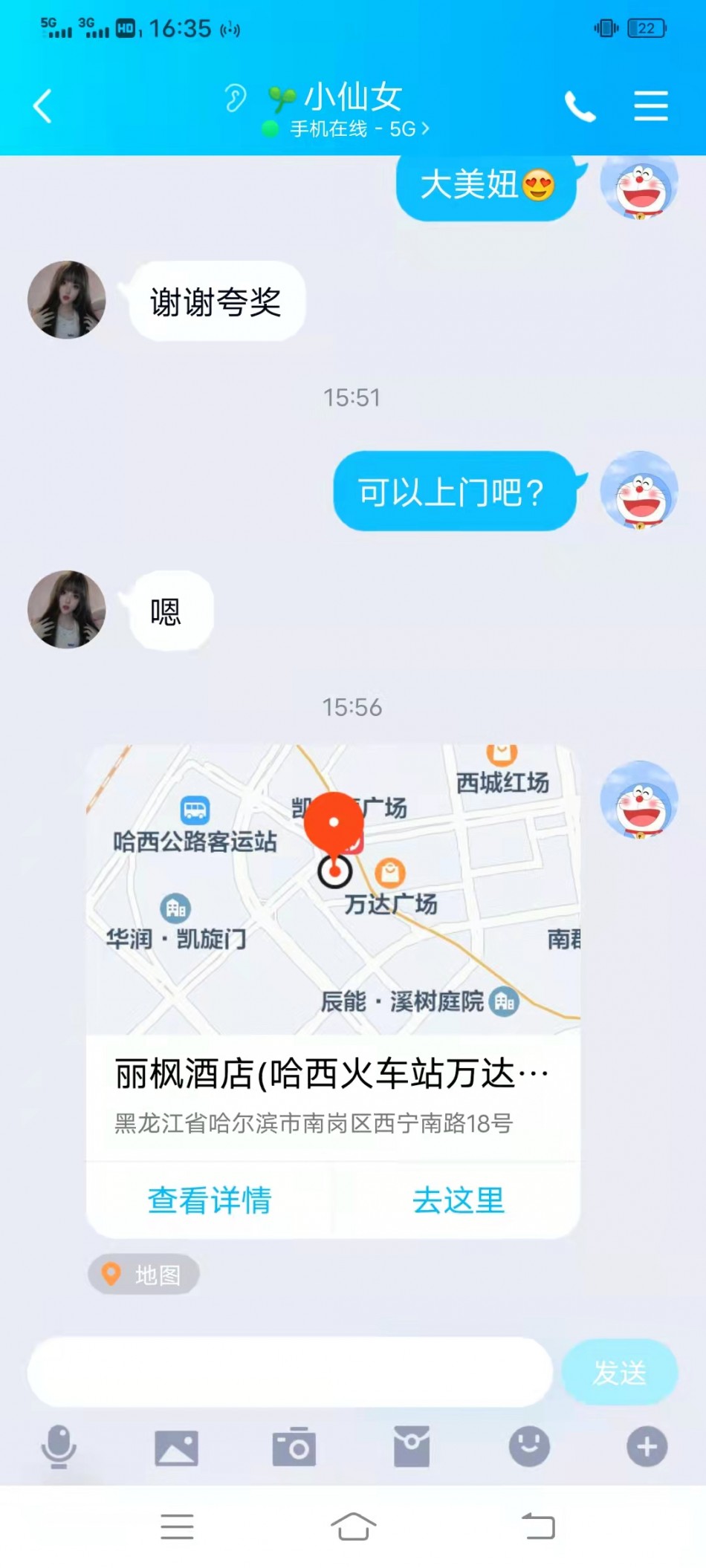Go back from the chat
This screenshot has height=1568, width=706.
pyautogui.click(x=42, y=106)
